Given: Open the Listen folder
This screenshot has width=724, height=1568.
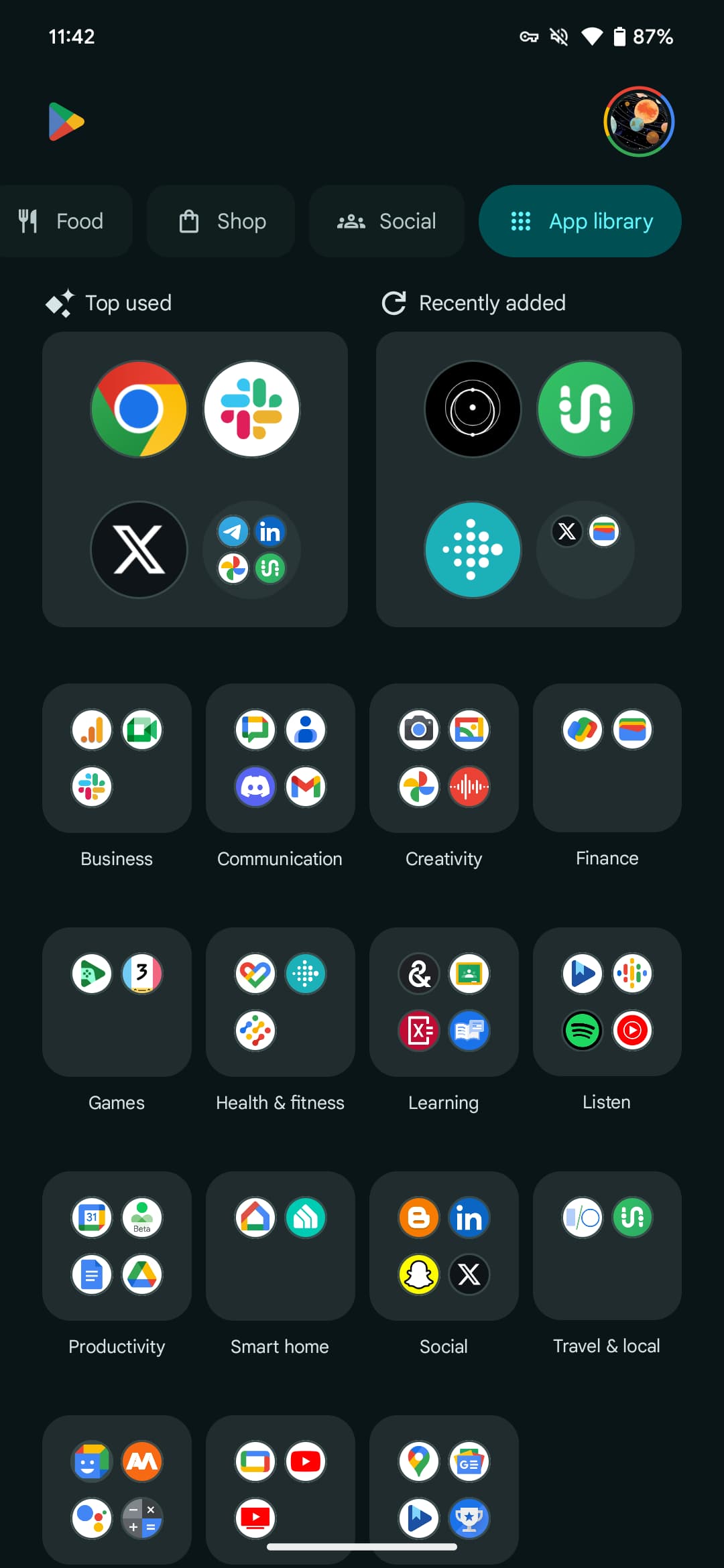Looking at the screenshot, I should click(x=607, y=1002).
